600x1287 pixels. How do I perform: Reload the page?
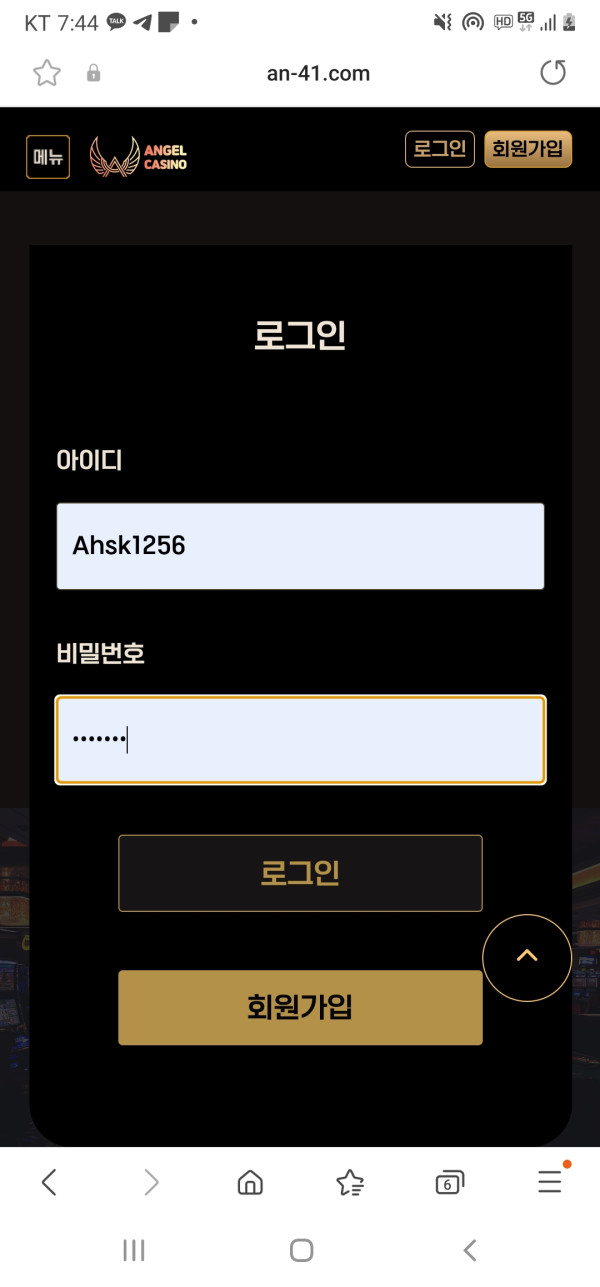click(552, 73)
